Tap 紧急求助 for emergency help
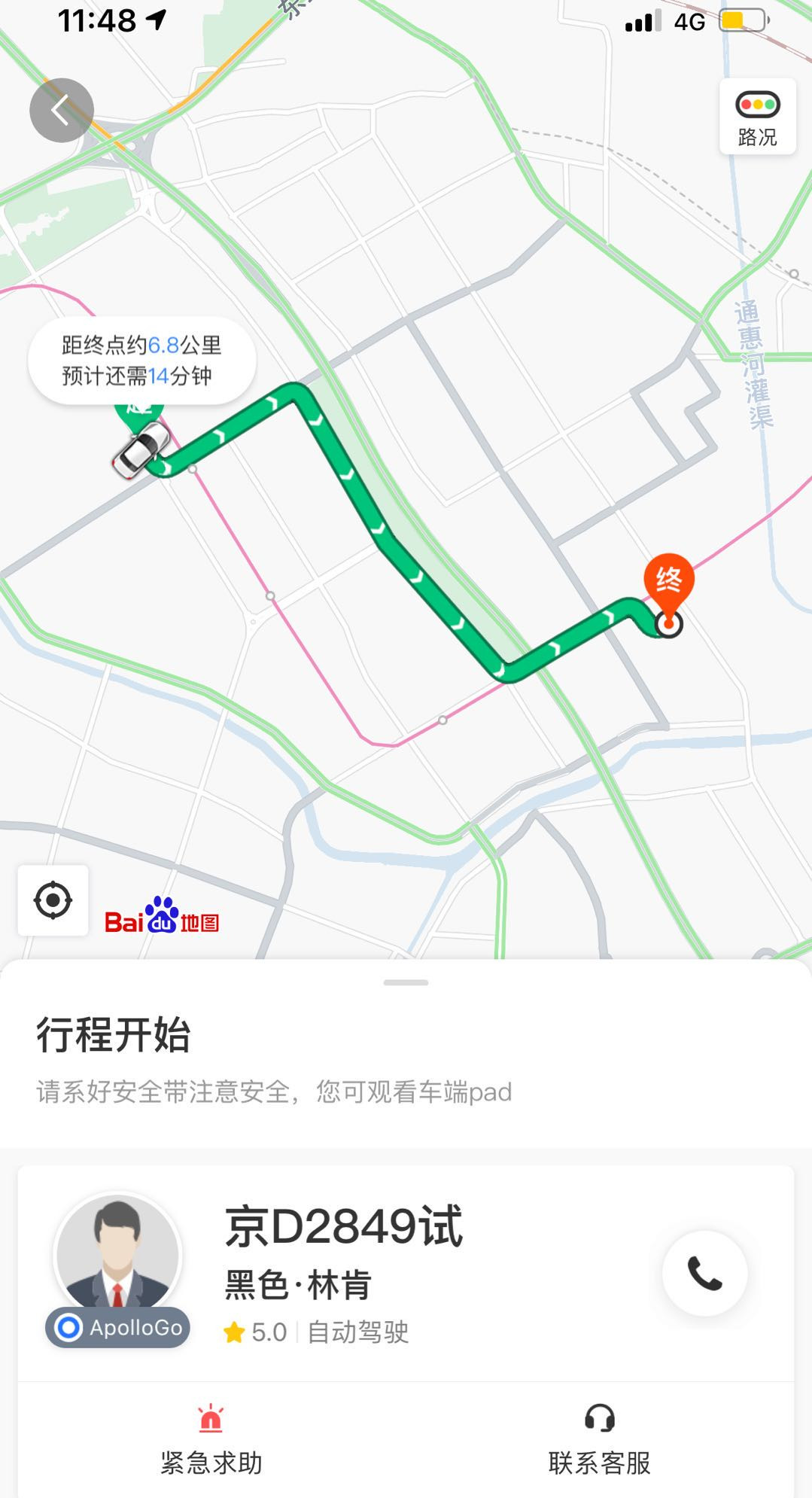Image resolution: width=812 pixels, height=1498 pixels. (211, 1439)
